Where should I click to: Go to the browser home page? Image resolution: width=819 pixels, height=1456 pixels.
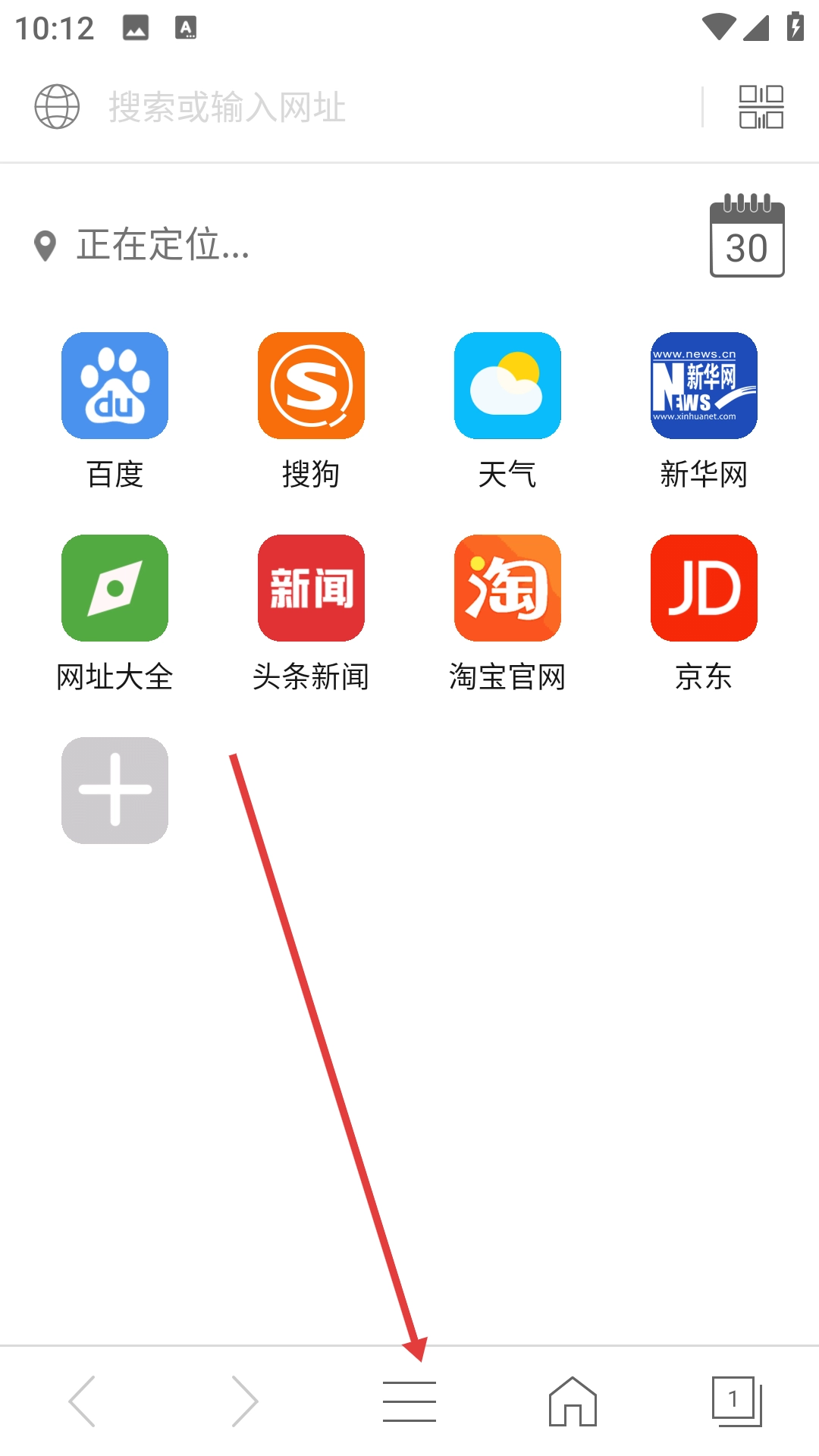click(x=573, y=1401)
